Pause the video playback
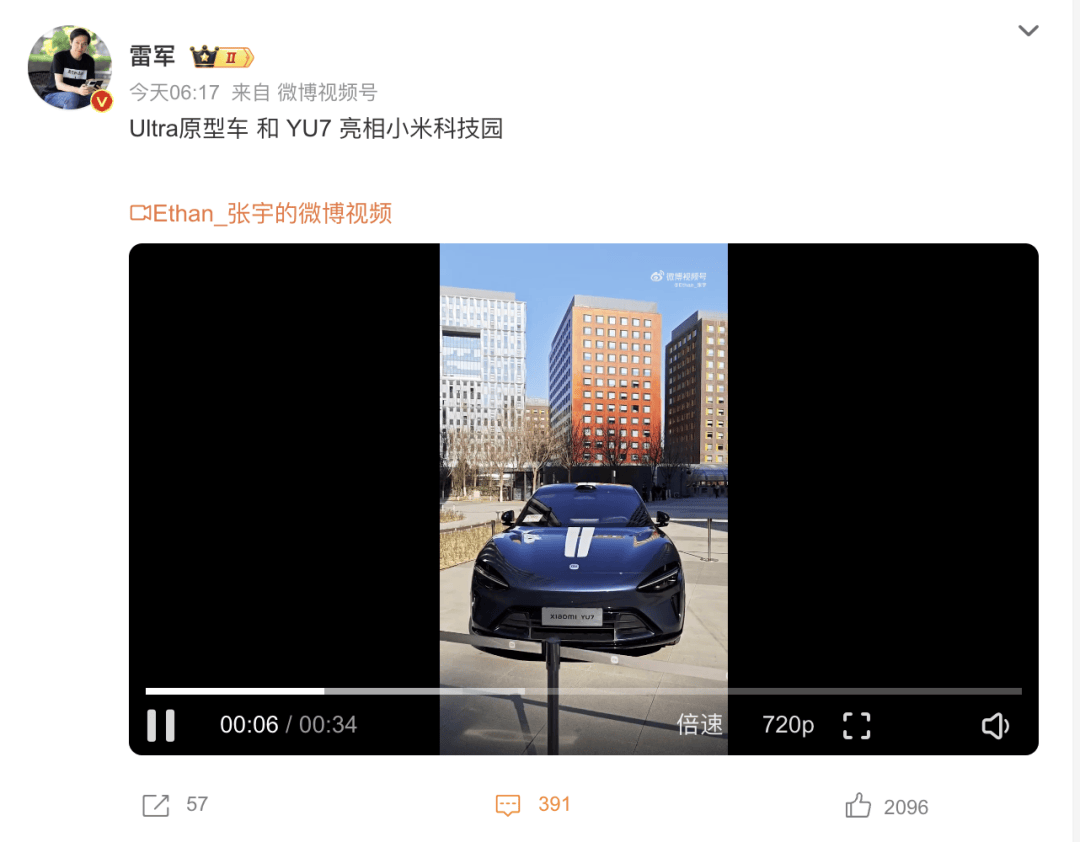 pyautogui.click(x=161, y=725)
